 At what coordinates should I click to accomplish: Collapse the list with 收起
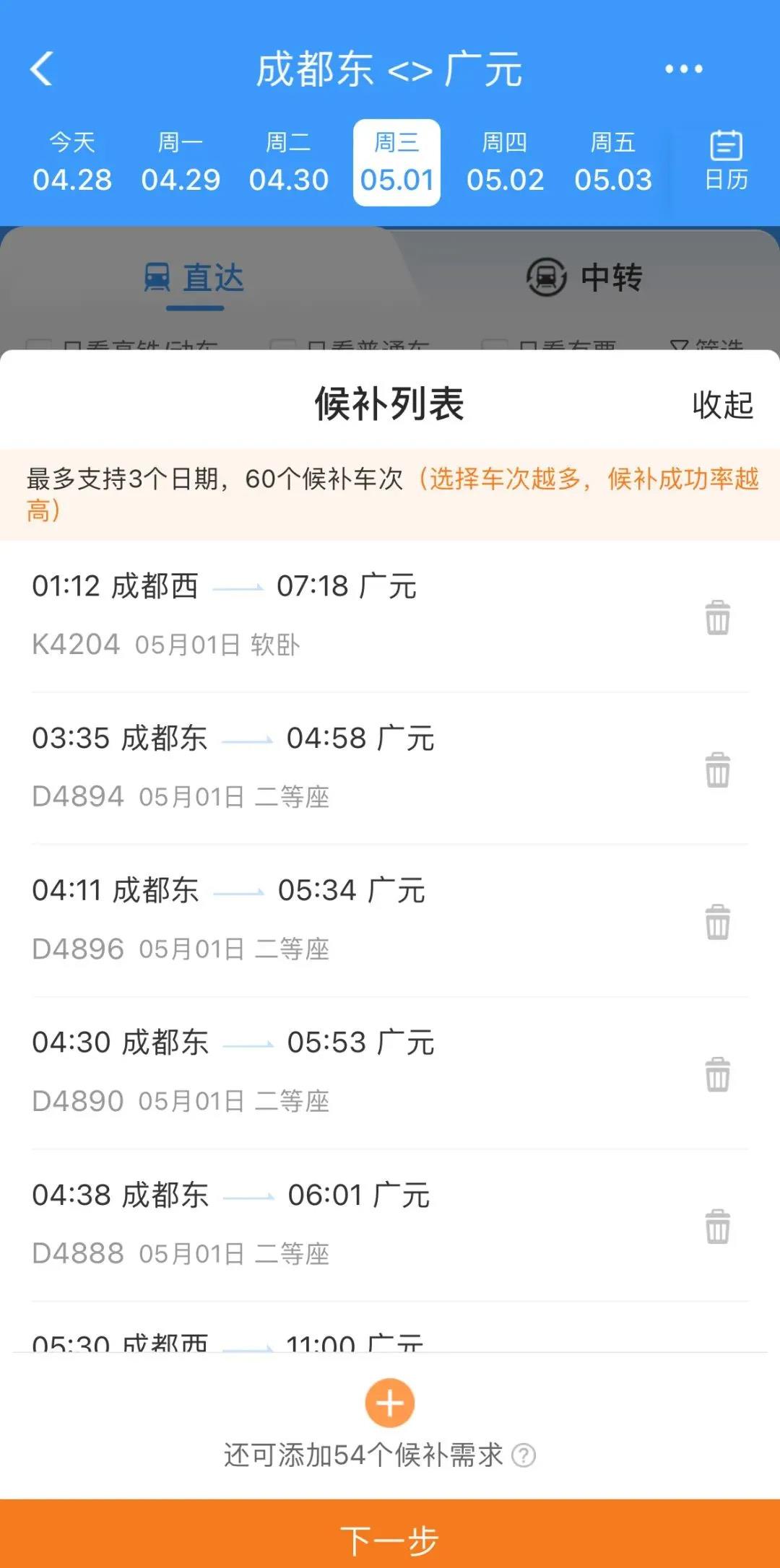(722, 405)
